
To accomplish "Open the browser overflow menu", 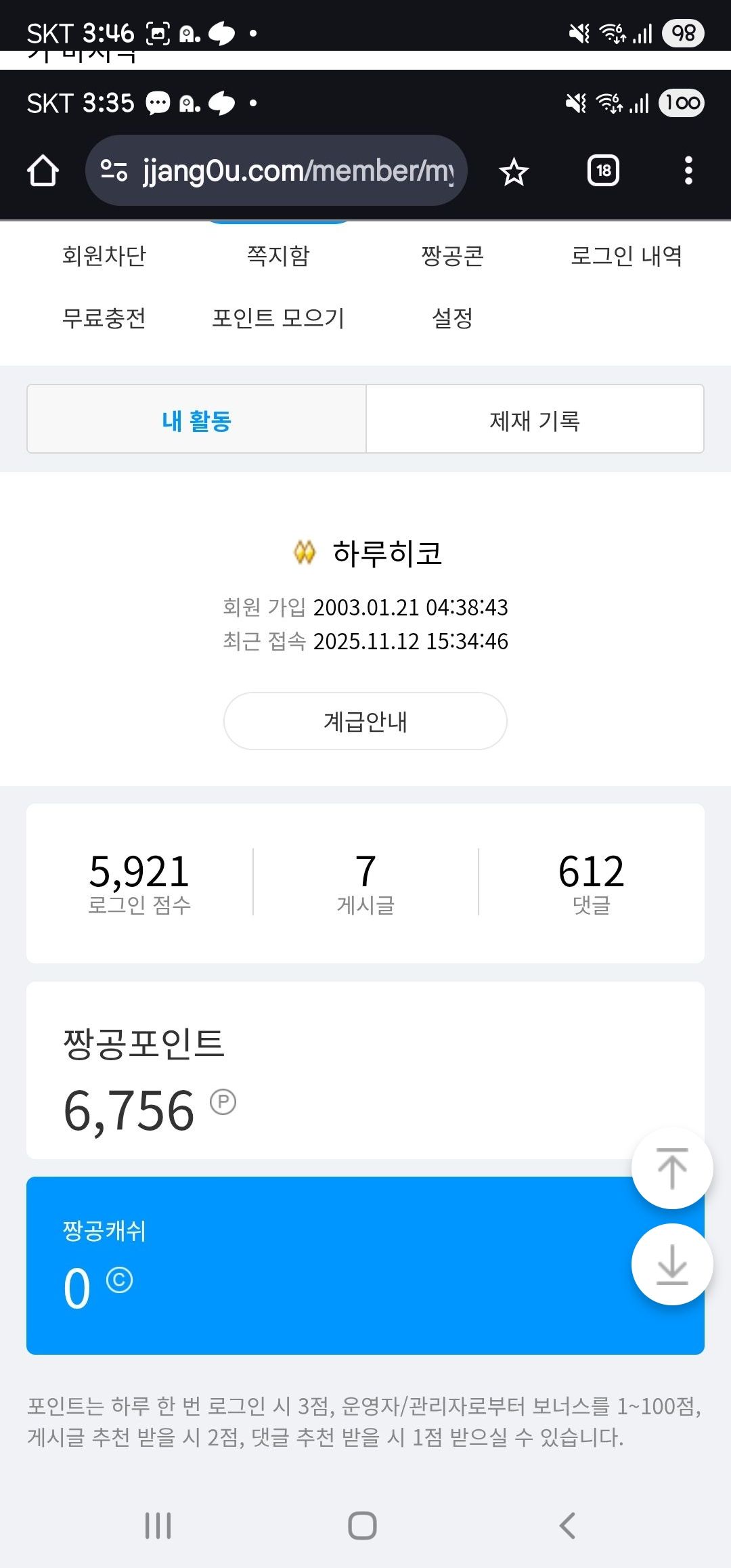I will tap(688, 171).
